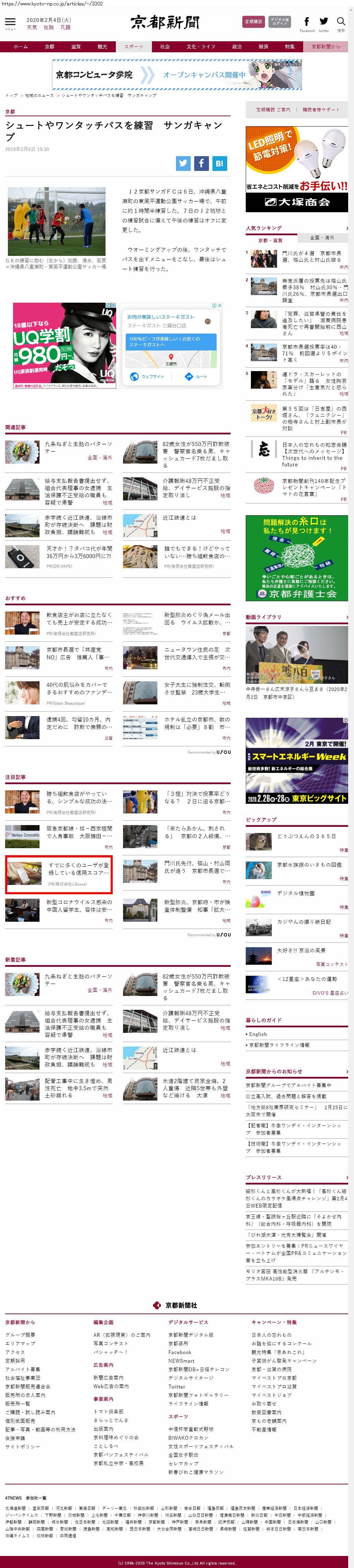
Task: Open the 定期購読 subscription button
Action: pos(254,22)
